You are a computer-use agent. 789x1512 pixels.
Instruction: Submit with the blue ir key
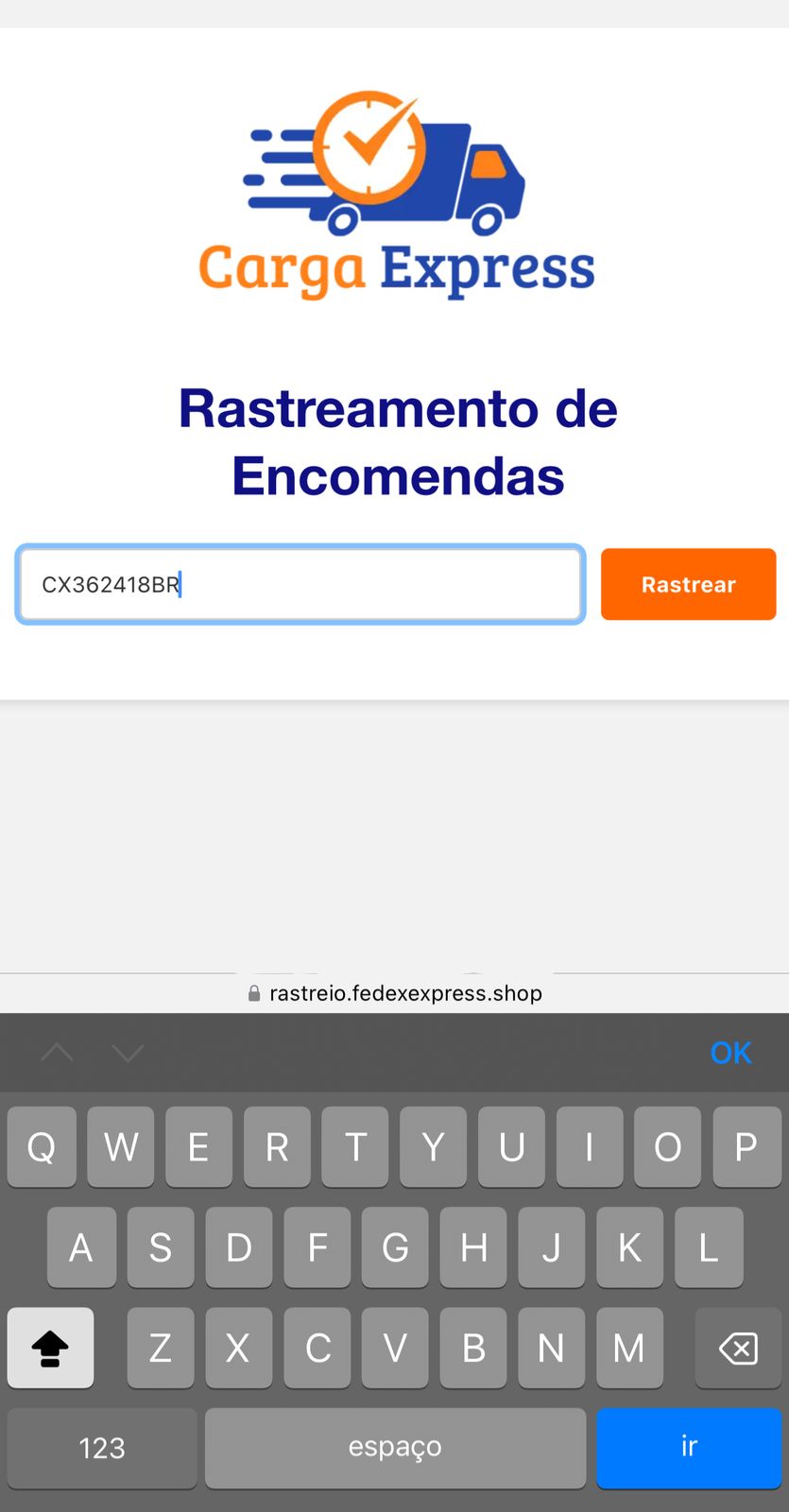pyautogui.click(x=689, y=1447)
